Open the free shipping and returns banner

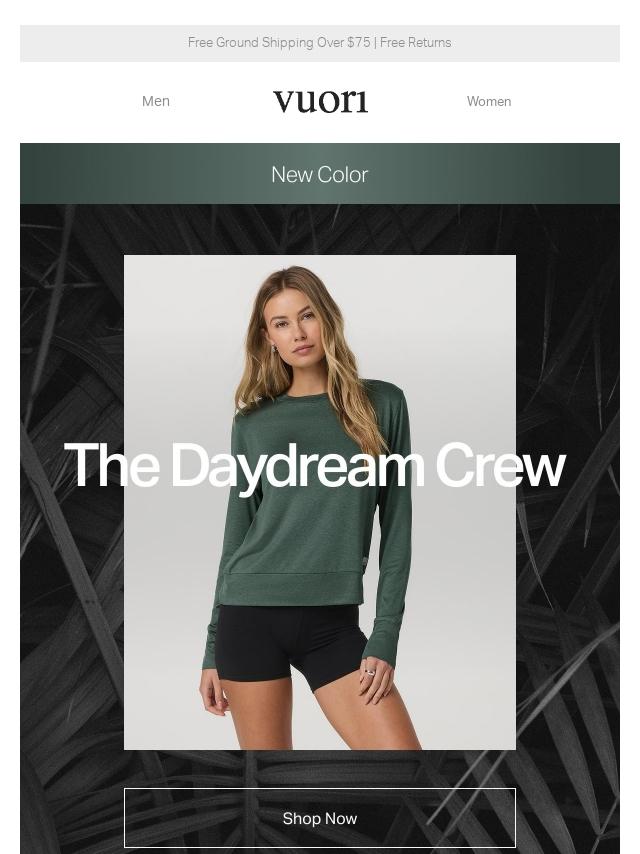coord(320,43)
